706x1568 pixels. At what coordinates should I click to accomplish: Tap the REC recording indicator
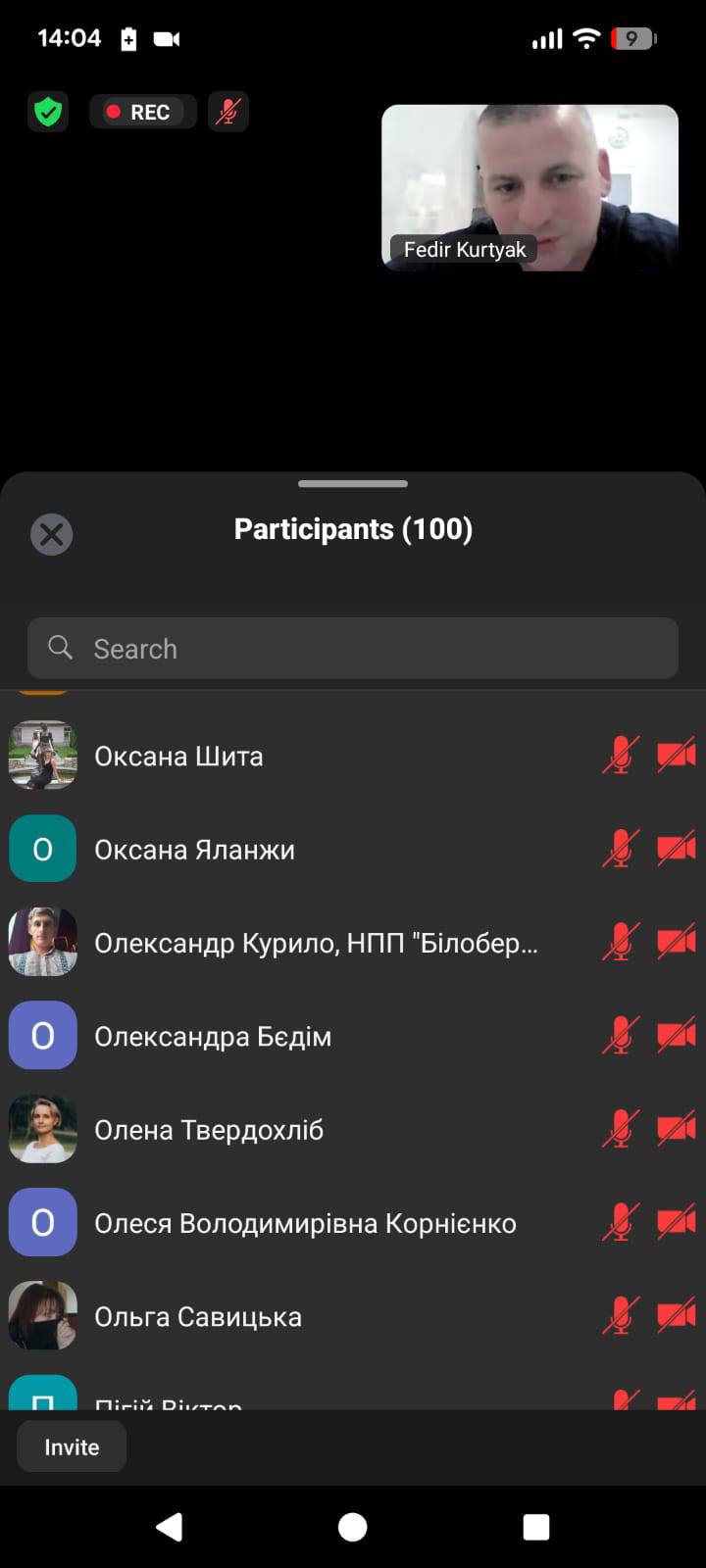point(142,112)
